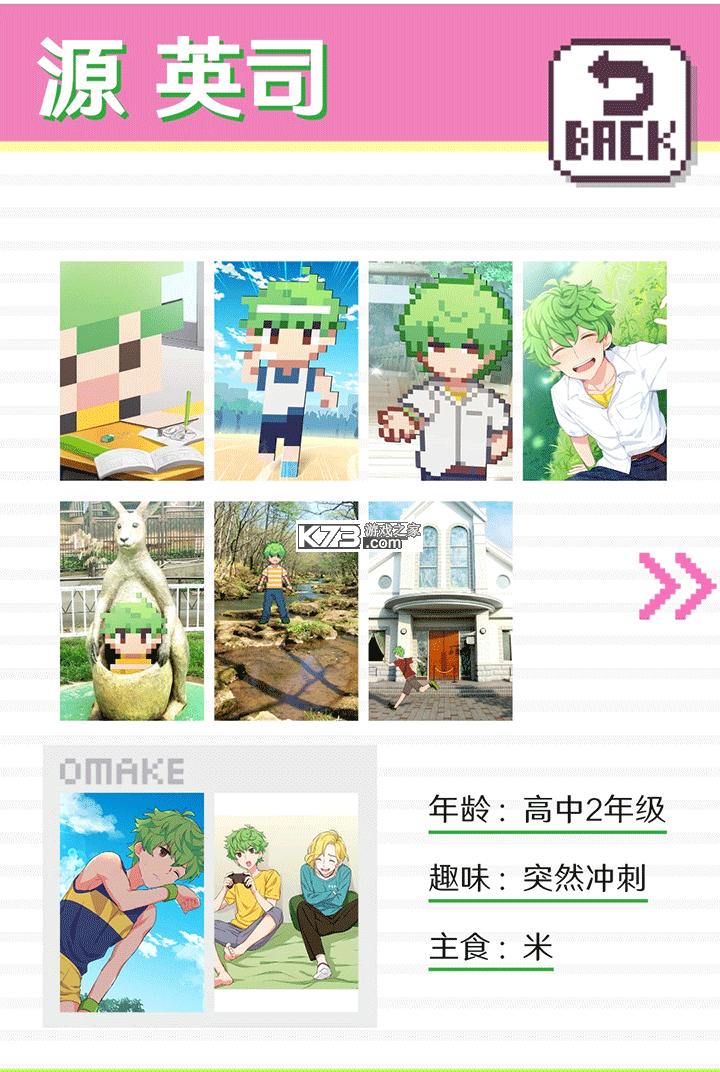View the laughing green-haired boy illustration
The height and width of the screenshot is (1072, 720).
tap(596, 372)
